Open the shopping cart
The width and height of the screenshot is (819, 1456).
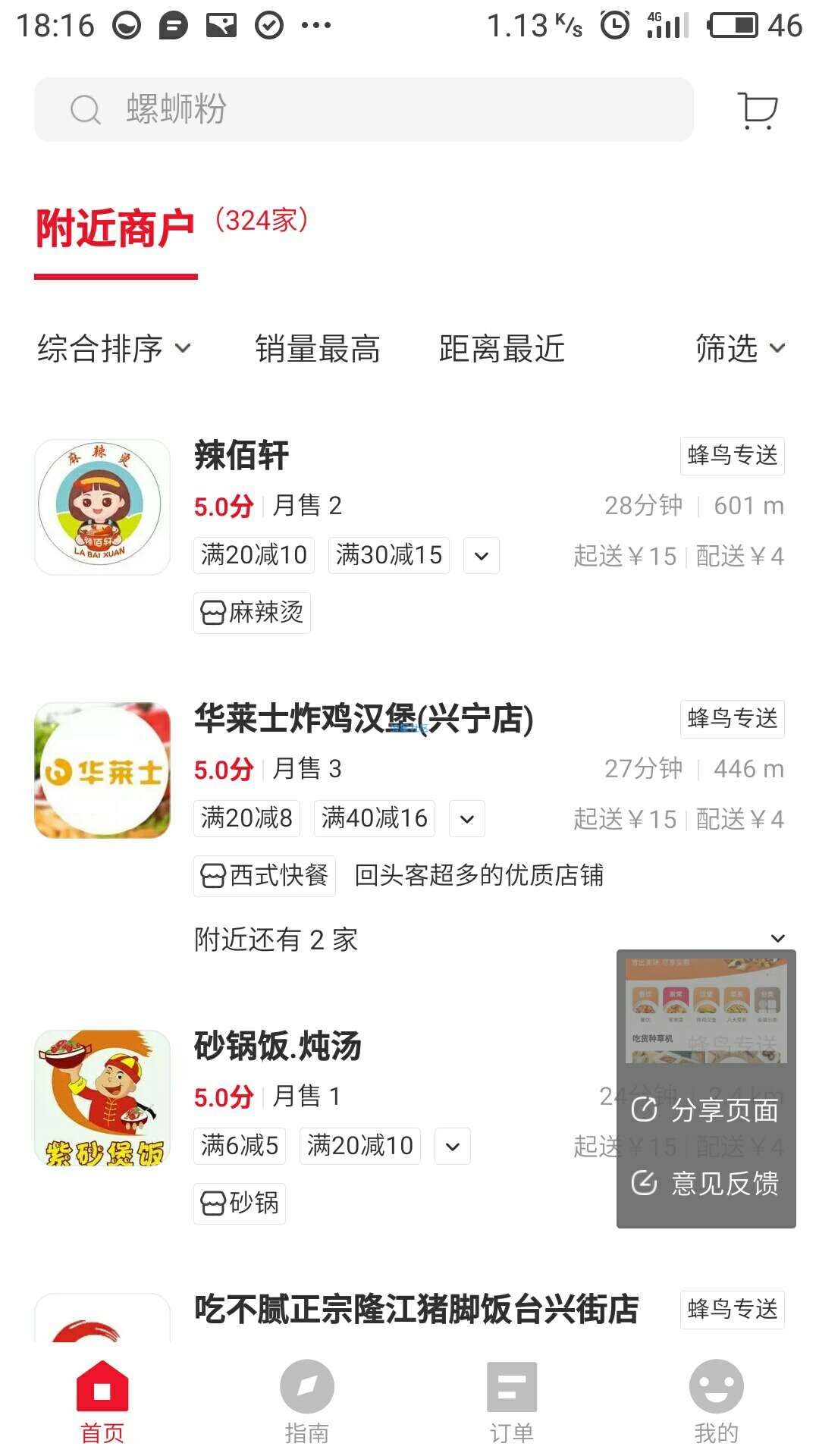(757, 111)
